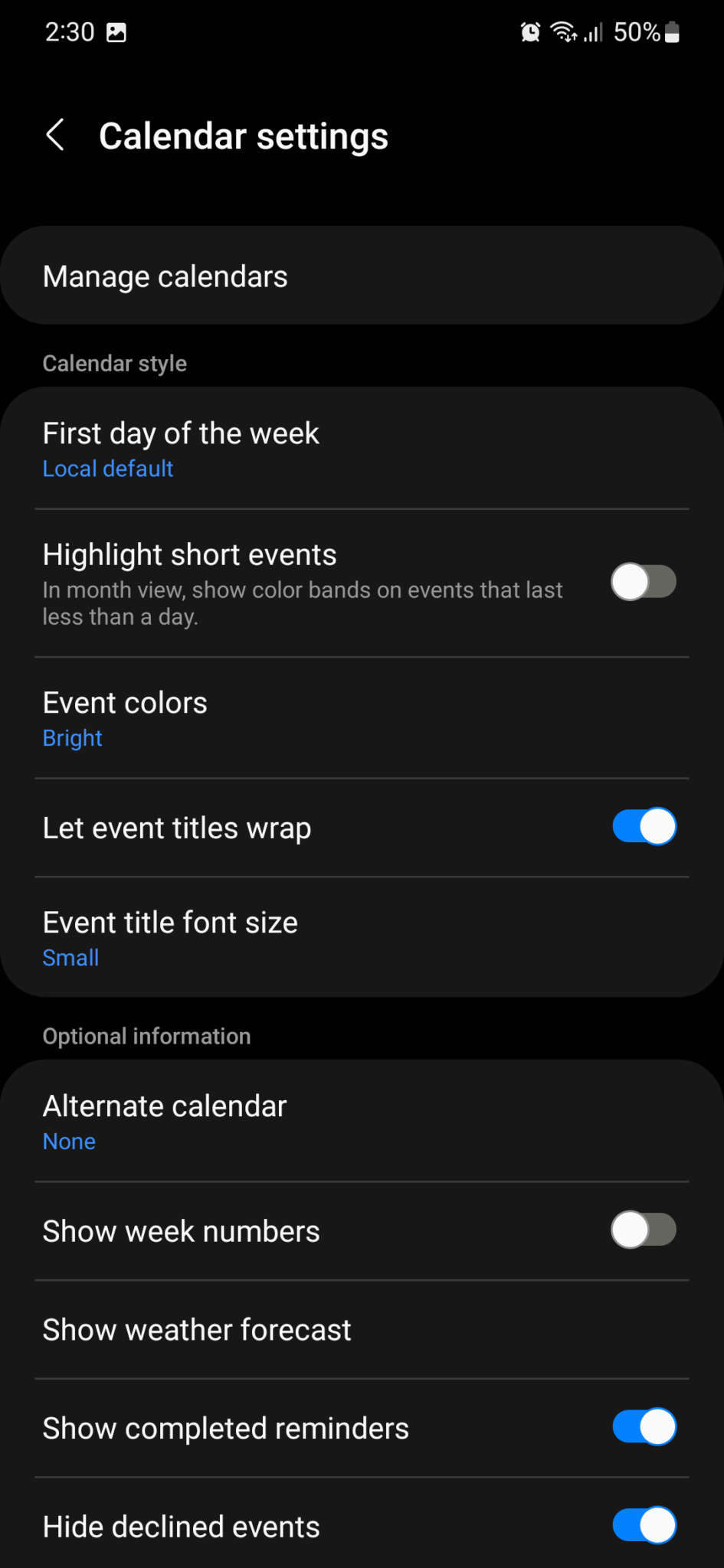Tap the alarm clock status icon
The image size is (724, 1568).
(529, 31)
